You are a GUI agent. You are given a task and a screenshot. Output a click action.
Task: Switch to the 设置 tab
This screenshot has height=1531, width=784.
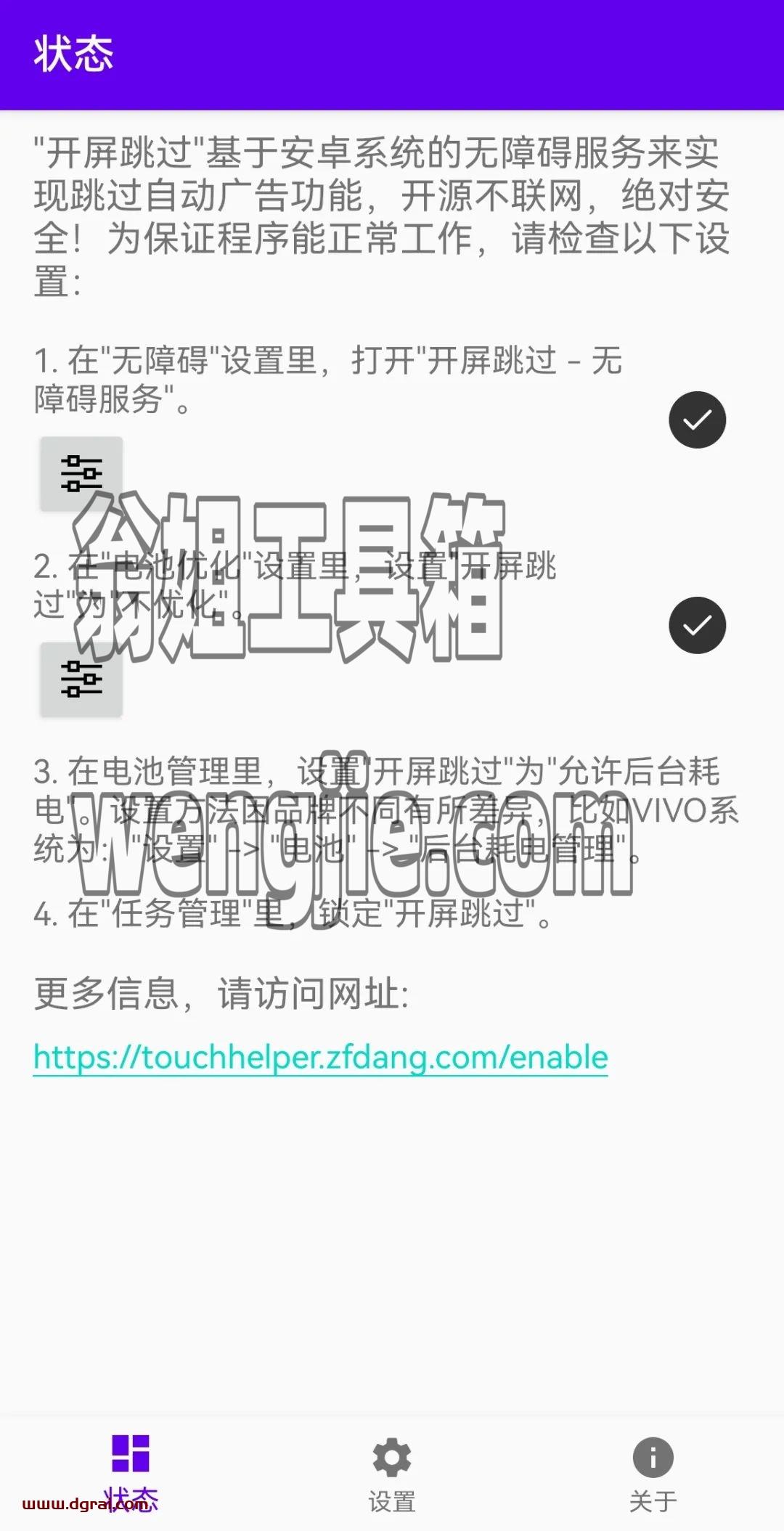pyautogui.click(x=392, y=1474)
